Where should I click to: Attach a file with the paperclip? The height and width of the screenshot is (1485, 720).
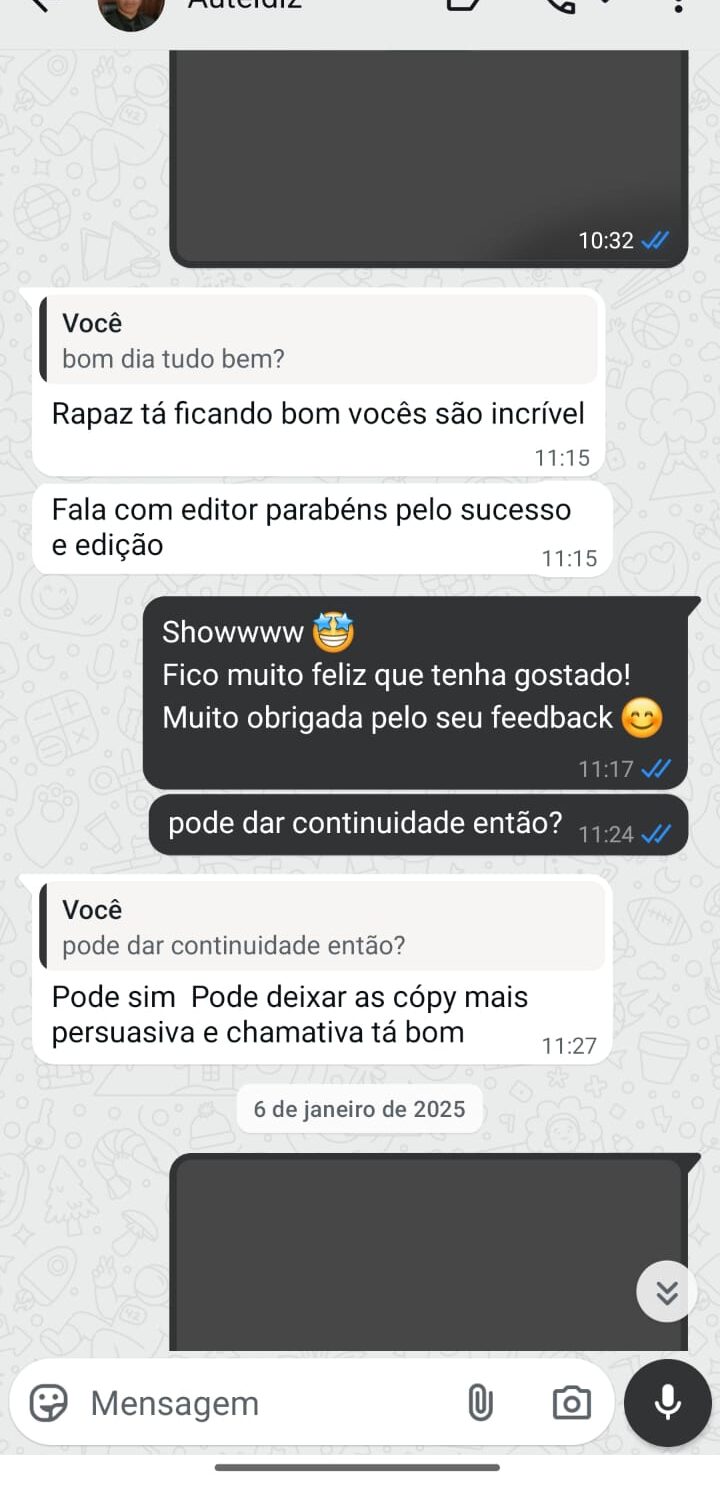pos(480,1403)
